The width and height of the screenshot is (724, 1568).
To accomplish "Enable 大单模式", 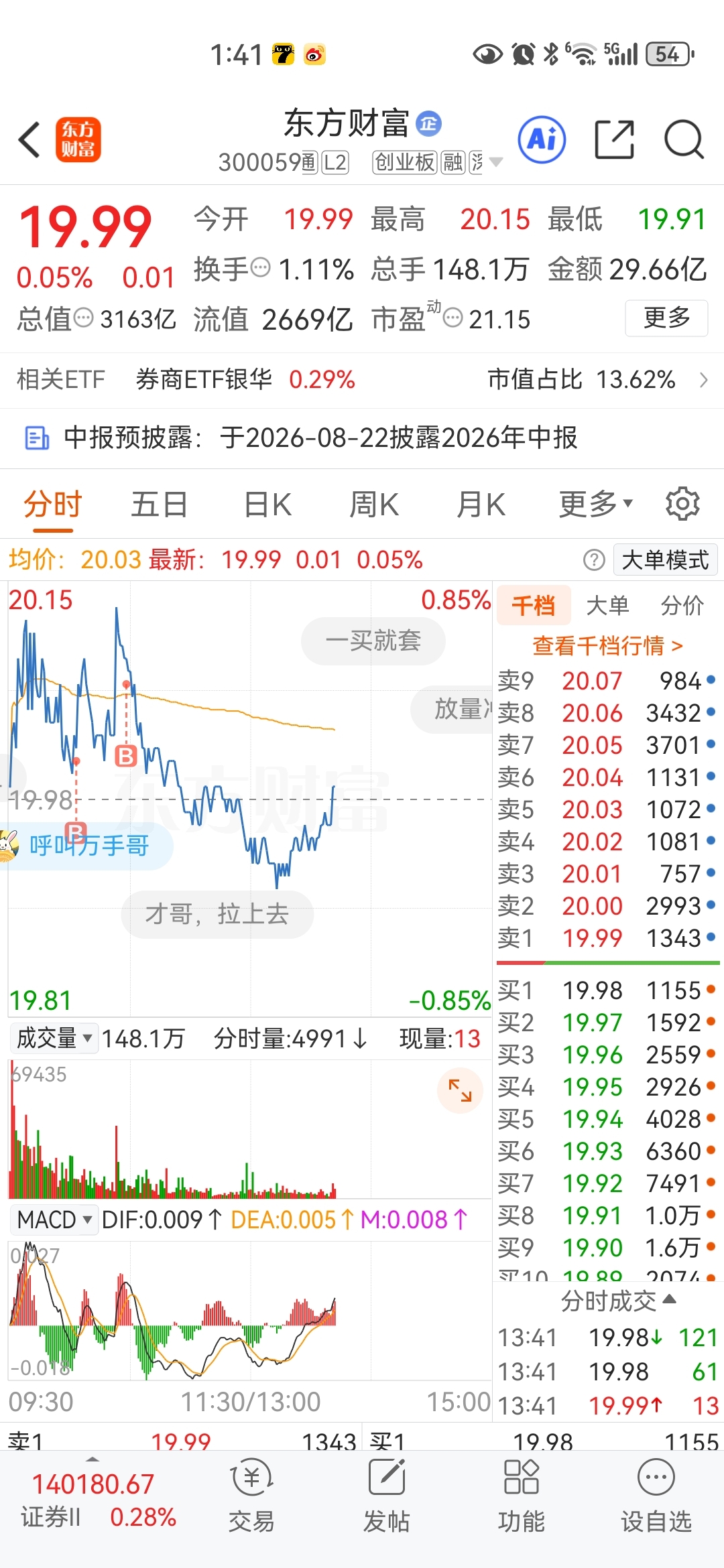I will pos(665,560).
